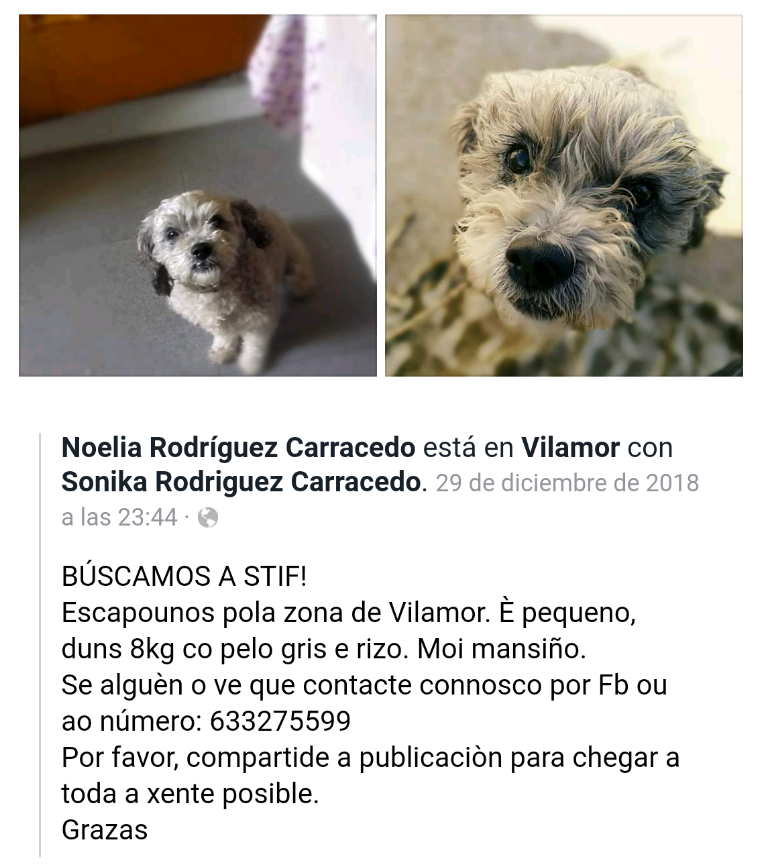Viewport: 769px width, 867px height.
Task: Tap the post date 29 de diciembre de 2018
Action: 567,483
